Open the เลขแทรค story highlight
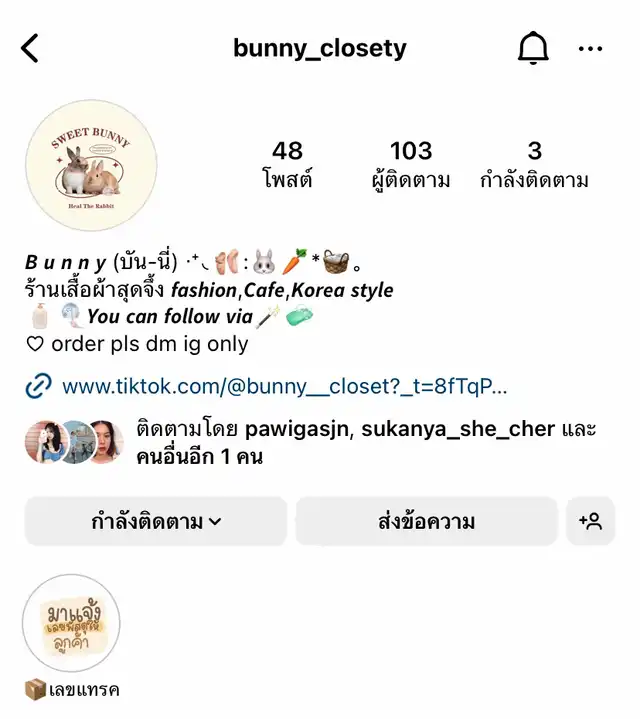The width and height of the screenshot is (640, 719). pyautogui.click(x=71, y=623)
